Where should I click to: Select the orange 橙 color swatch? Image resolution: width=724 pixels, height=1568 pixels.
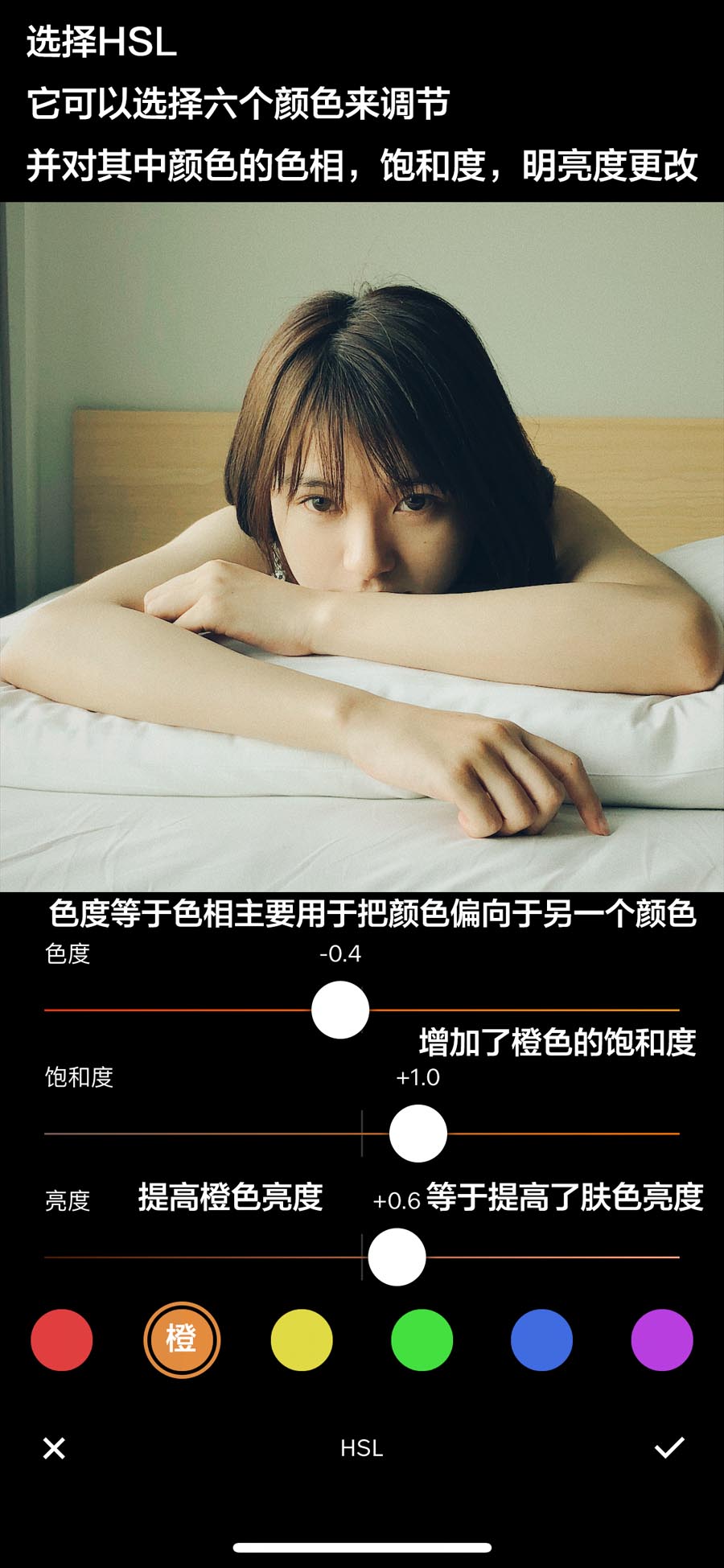(x=182, y=1340)
